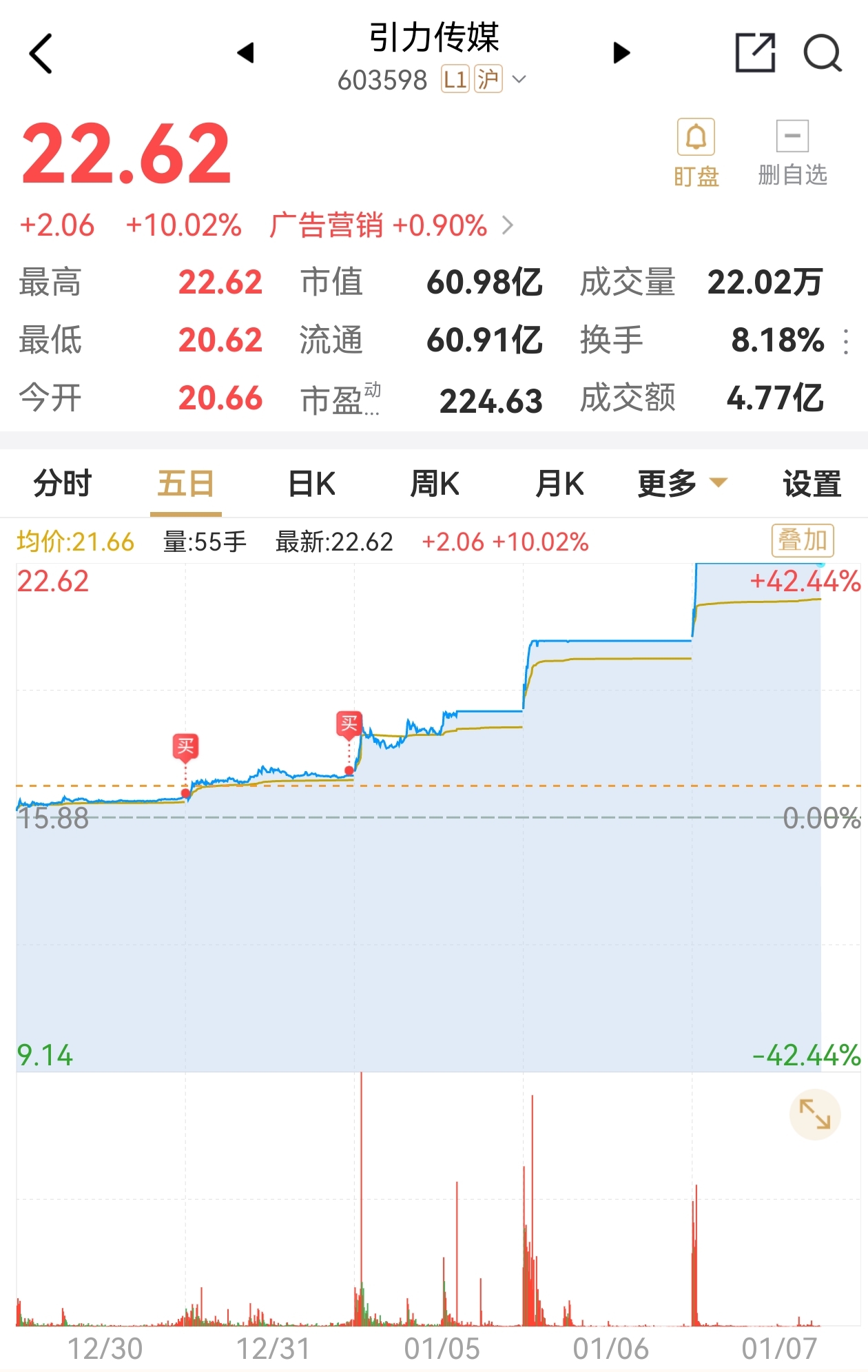Switch to the 分时 chart tab
This screenshot has height=1372, width=868.
point(63,483)
